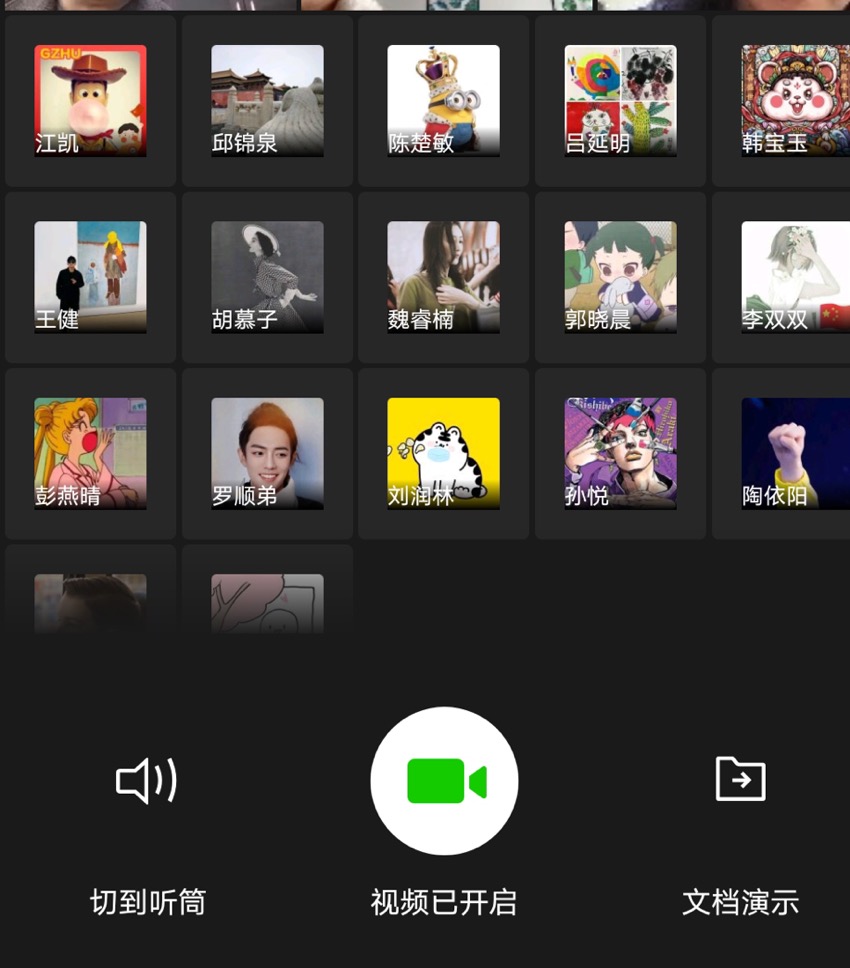This screenshot has height=968, width=850.
Task: Open document presentation
Action: [x=740, y=781]
